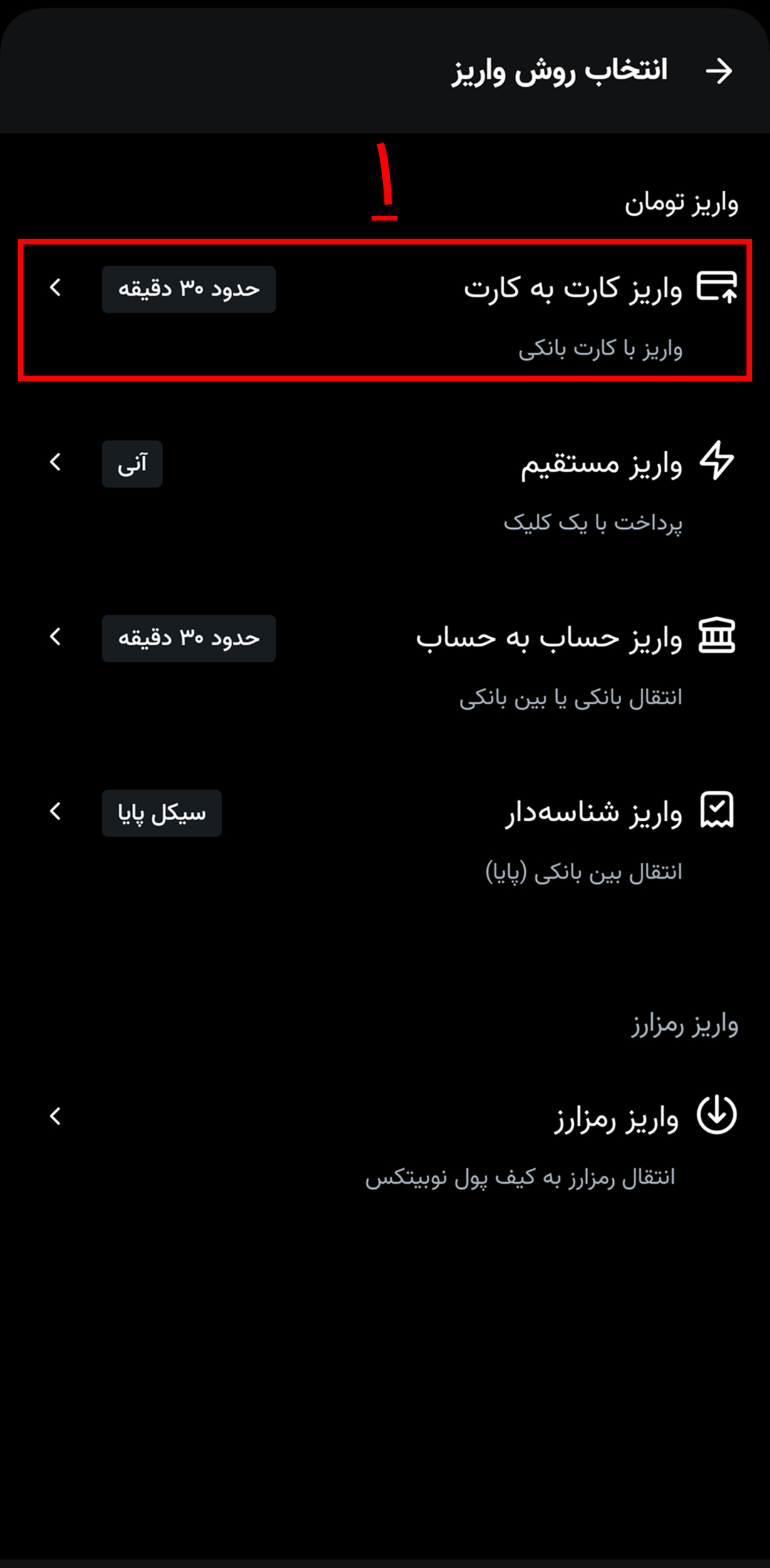The height and width of the screenshot is (1568, 770).
Task: Go back using the header arrow
Action: pyautogui.click(x=719, y=71)
